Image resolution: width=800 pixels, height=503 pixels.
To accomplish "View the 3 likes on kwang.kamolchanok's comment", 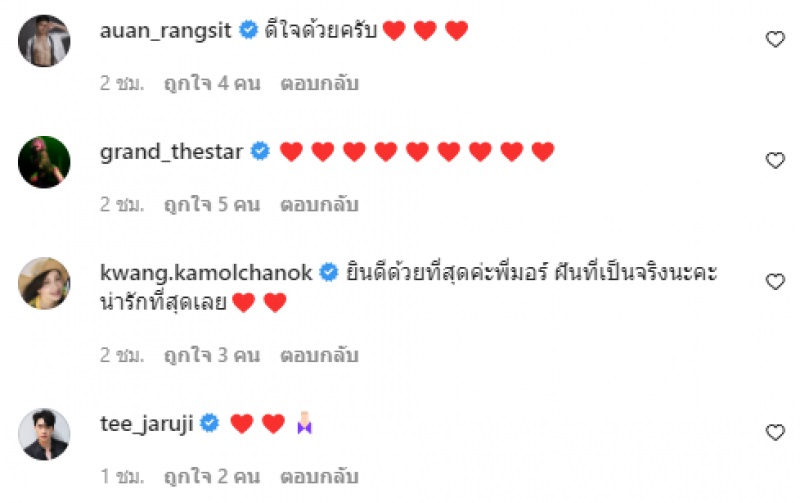I will [x=212, y=355].
